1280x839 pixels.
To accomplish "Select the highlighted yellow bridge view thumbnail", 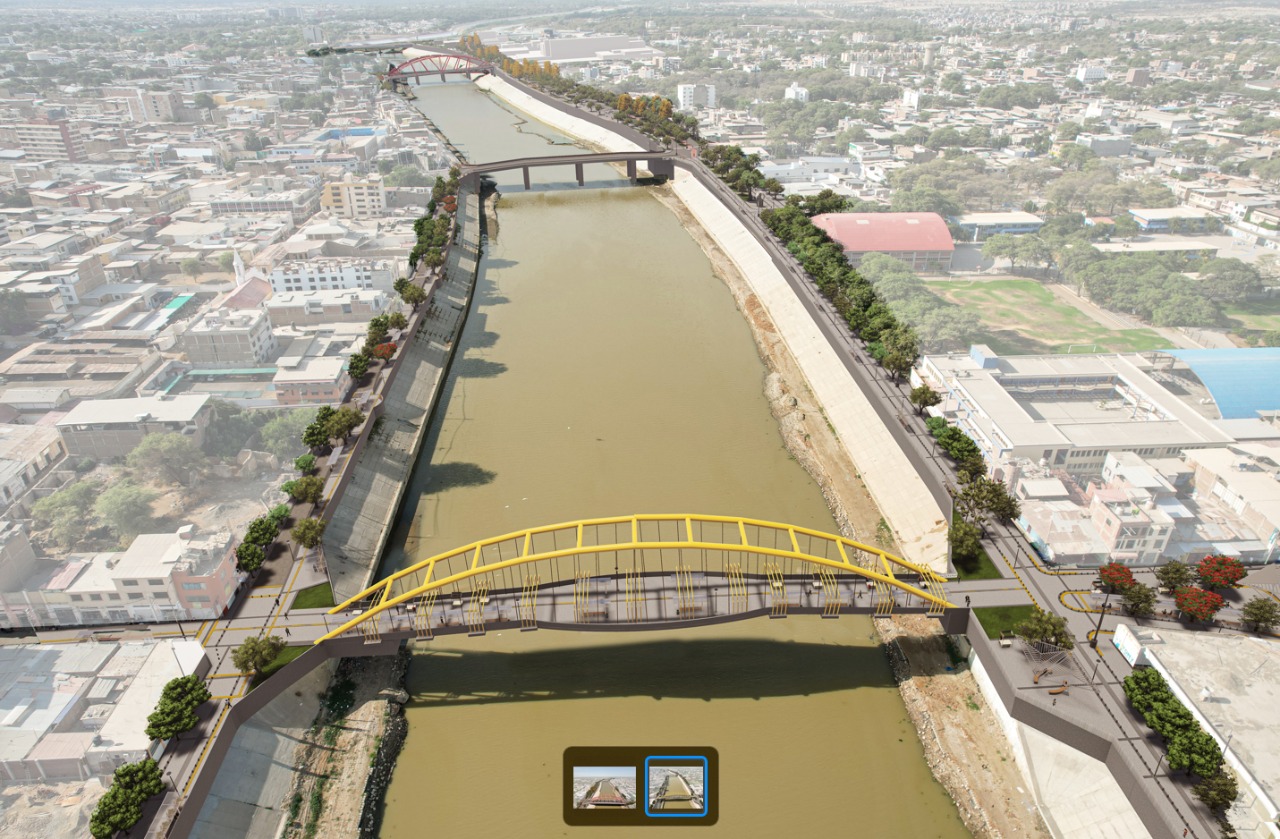I will [676, 787].
